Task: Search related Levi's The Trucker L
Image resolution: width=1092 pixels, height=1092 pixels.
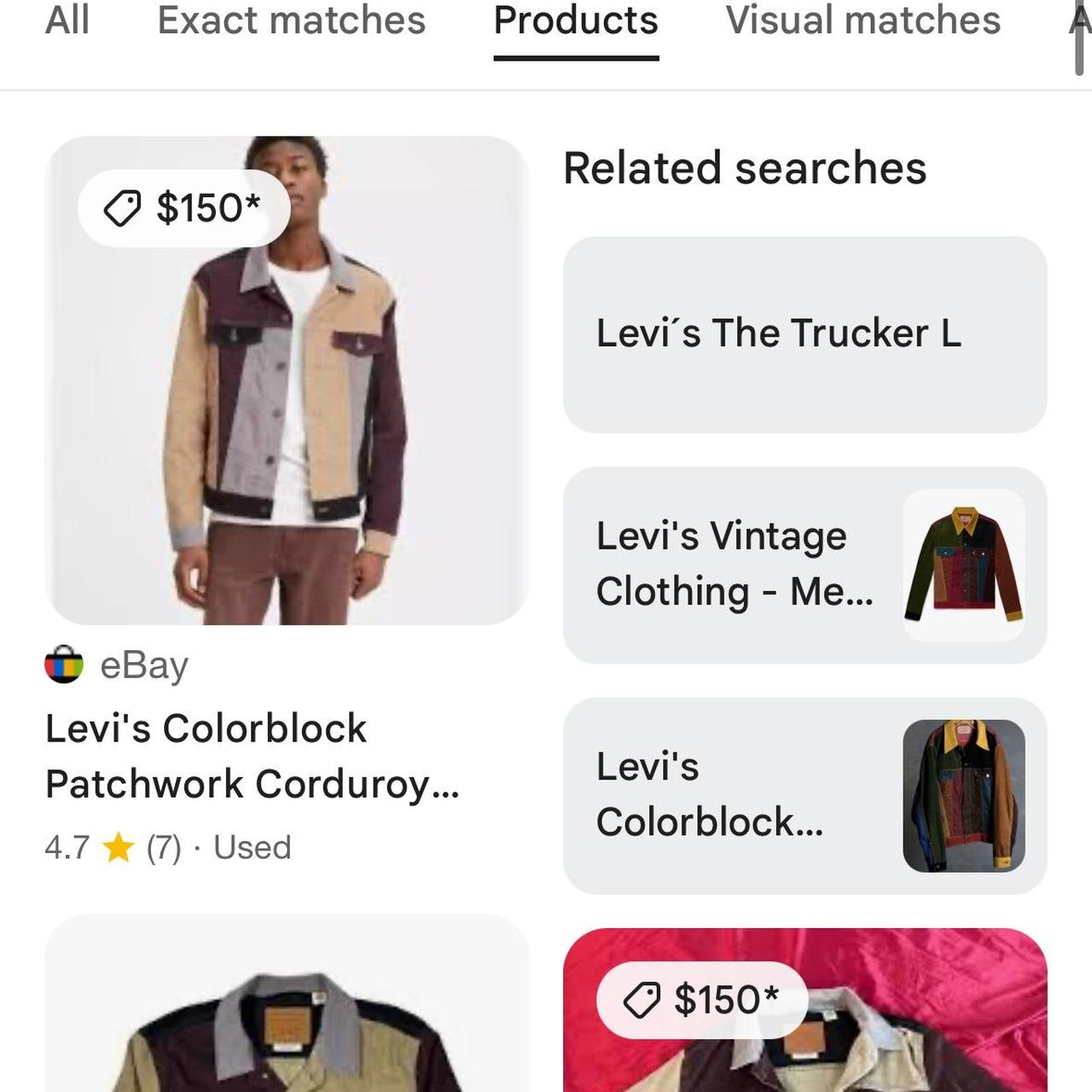Action: click(804, 334)
